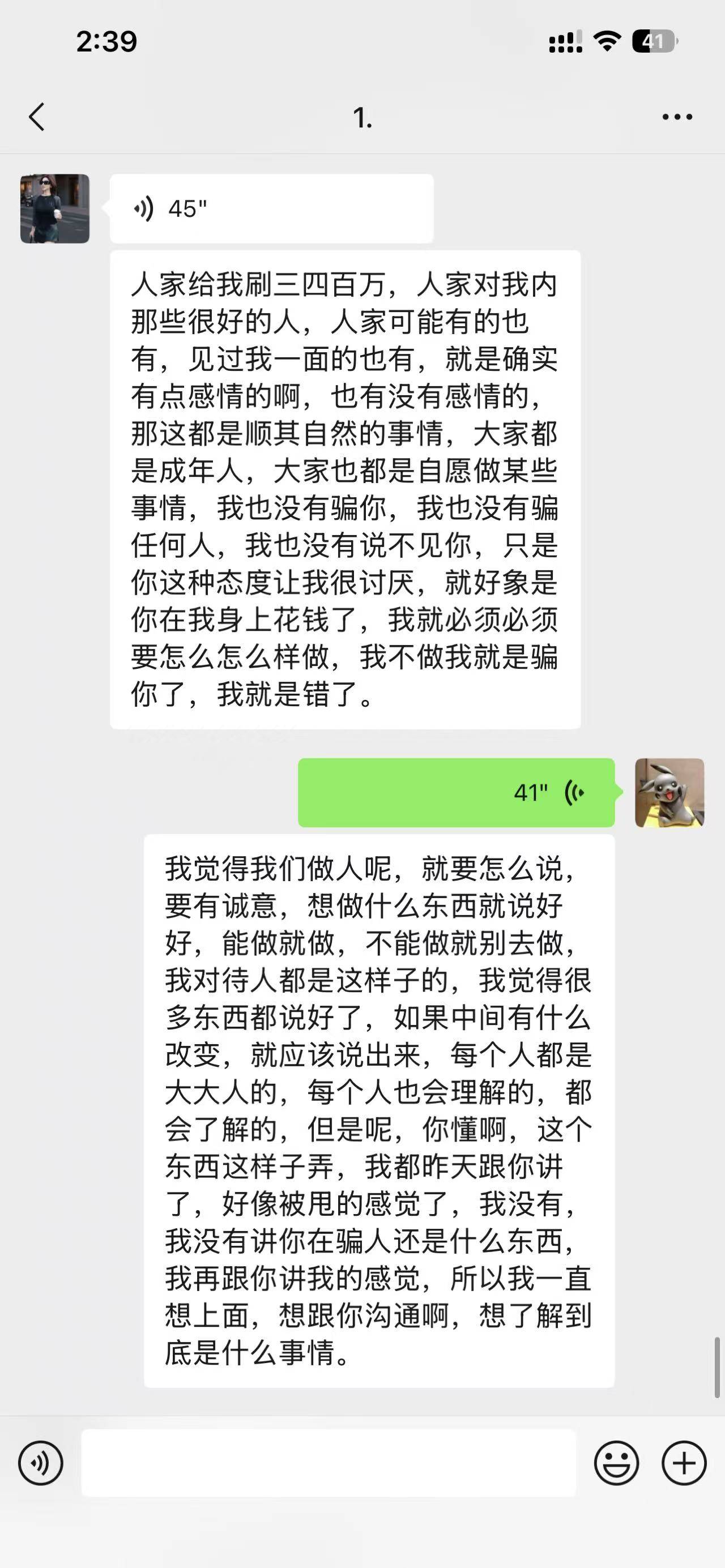Open my own Pikachu avatar profile

(x=669, y=793)
